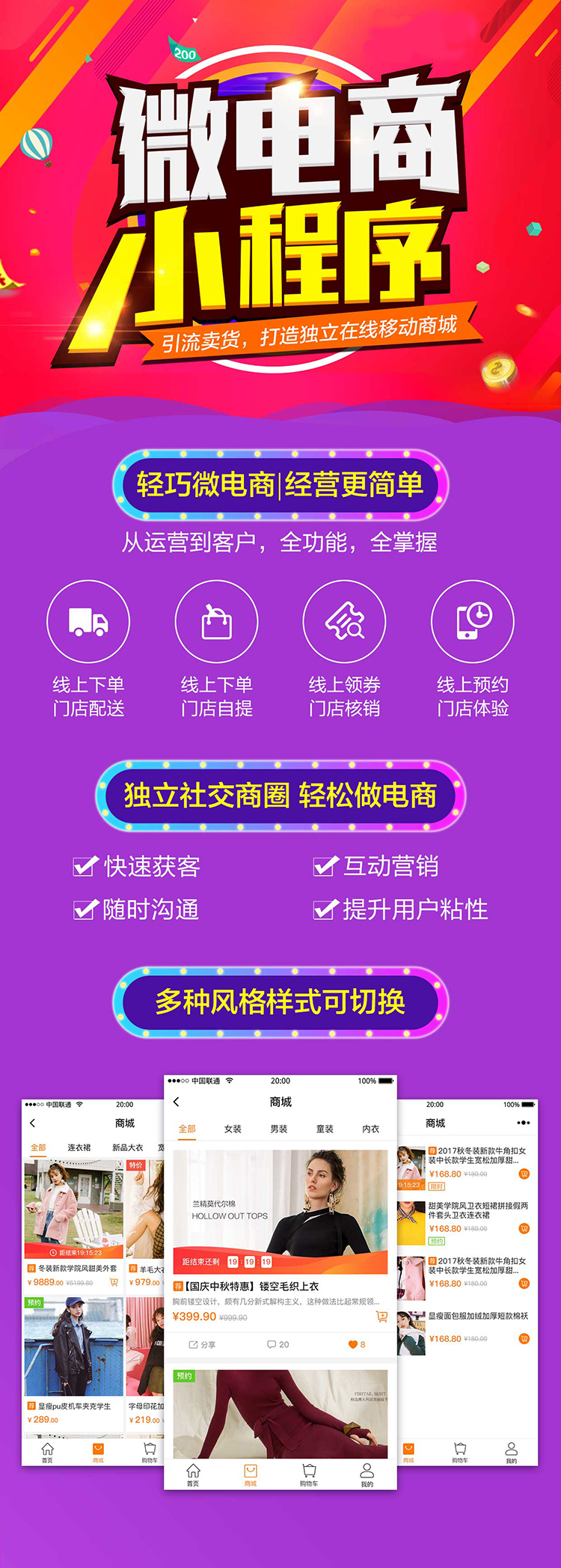This screenshot has width=561, height=1568.
Task: Switch to the 女装 category tab
Action: (233, 1129)
